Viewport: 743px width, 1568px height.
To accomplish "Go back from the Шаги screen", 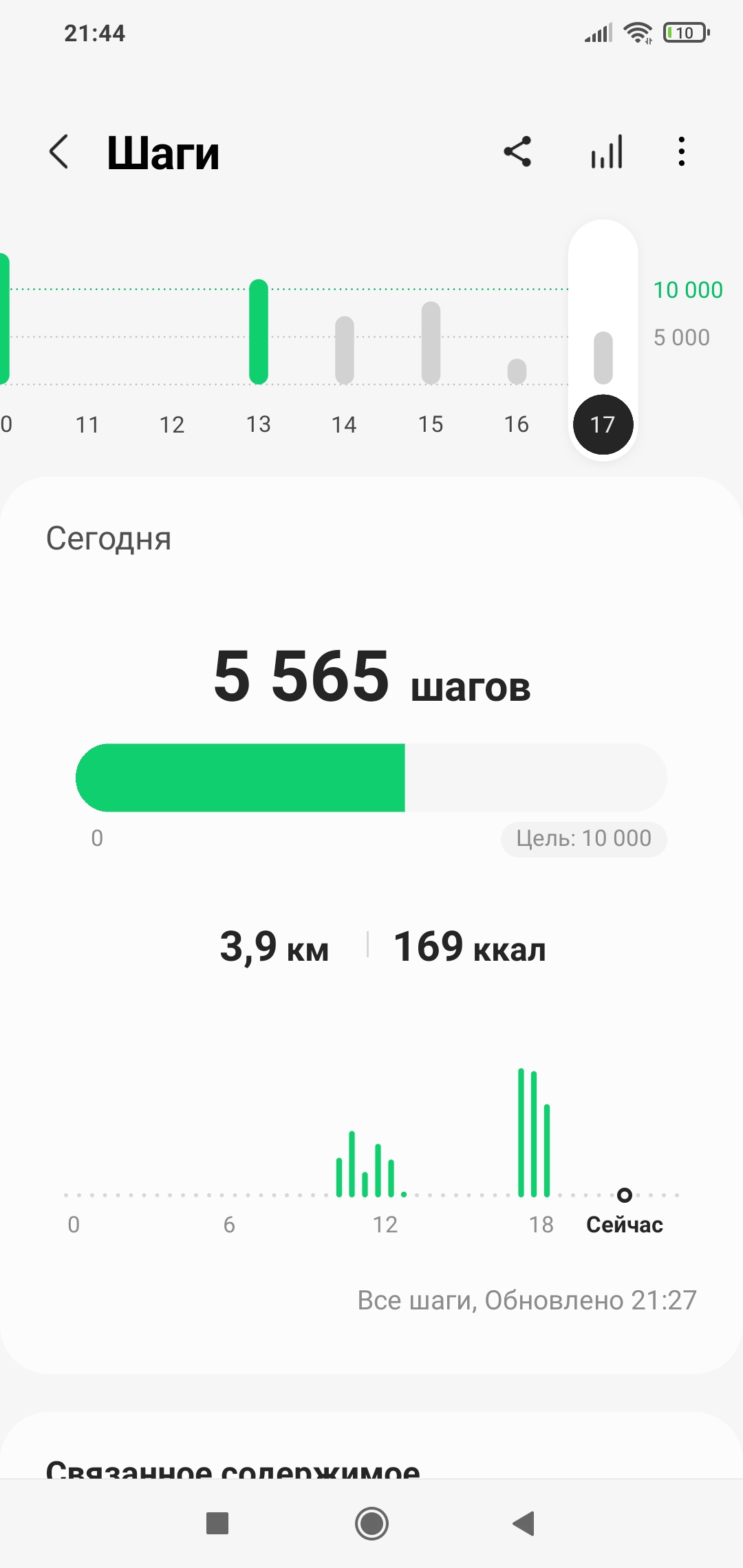I will click(59, 151).
